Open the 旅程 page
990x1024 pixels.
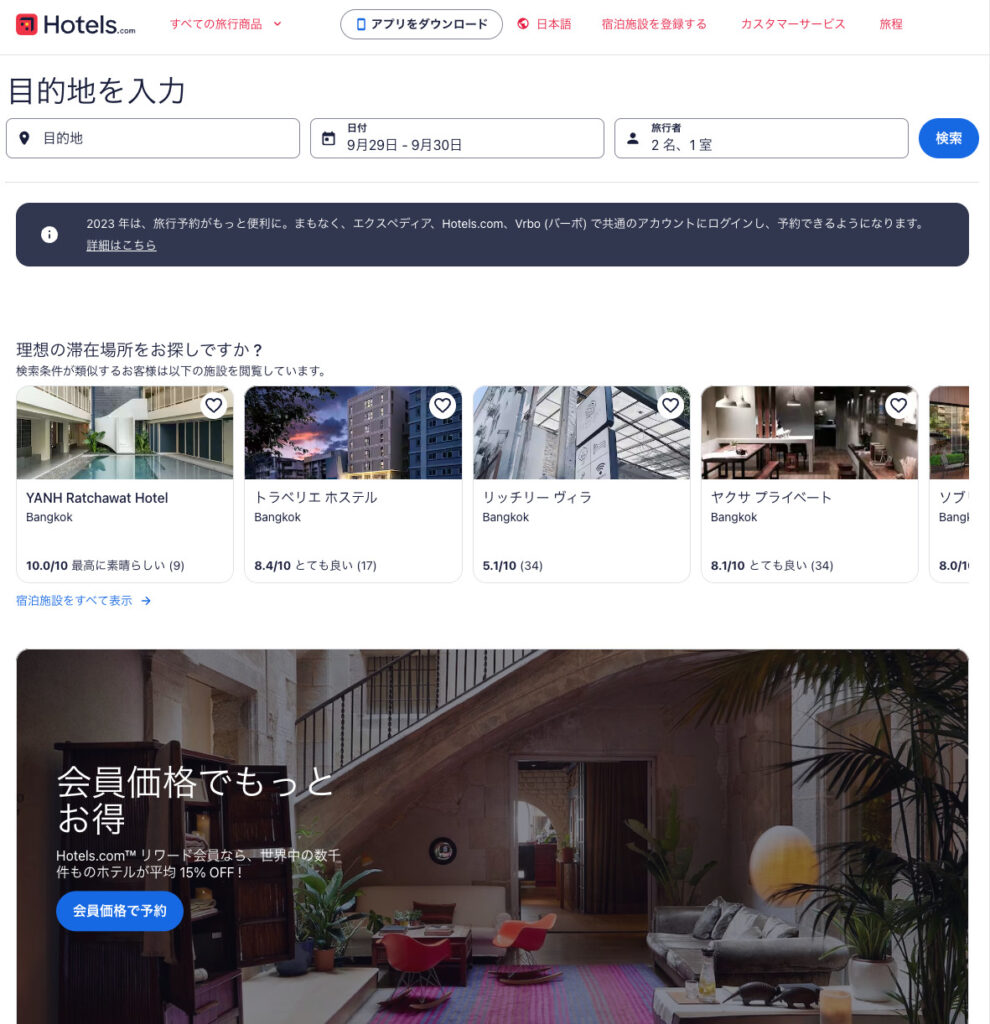click(890, 24)
